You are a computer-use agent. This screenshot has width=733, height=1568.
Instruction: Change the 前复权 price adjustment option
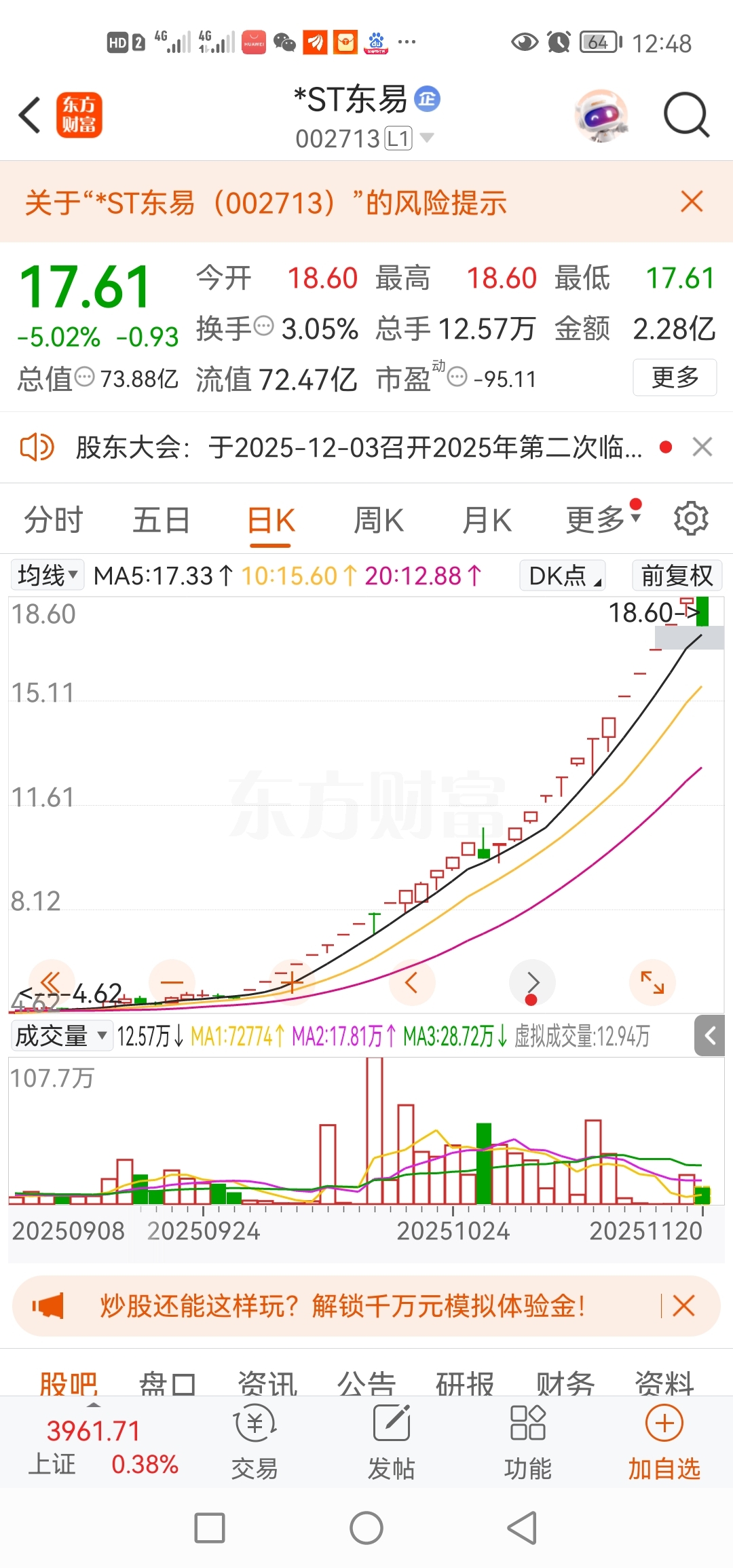(677, 576)
